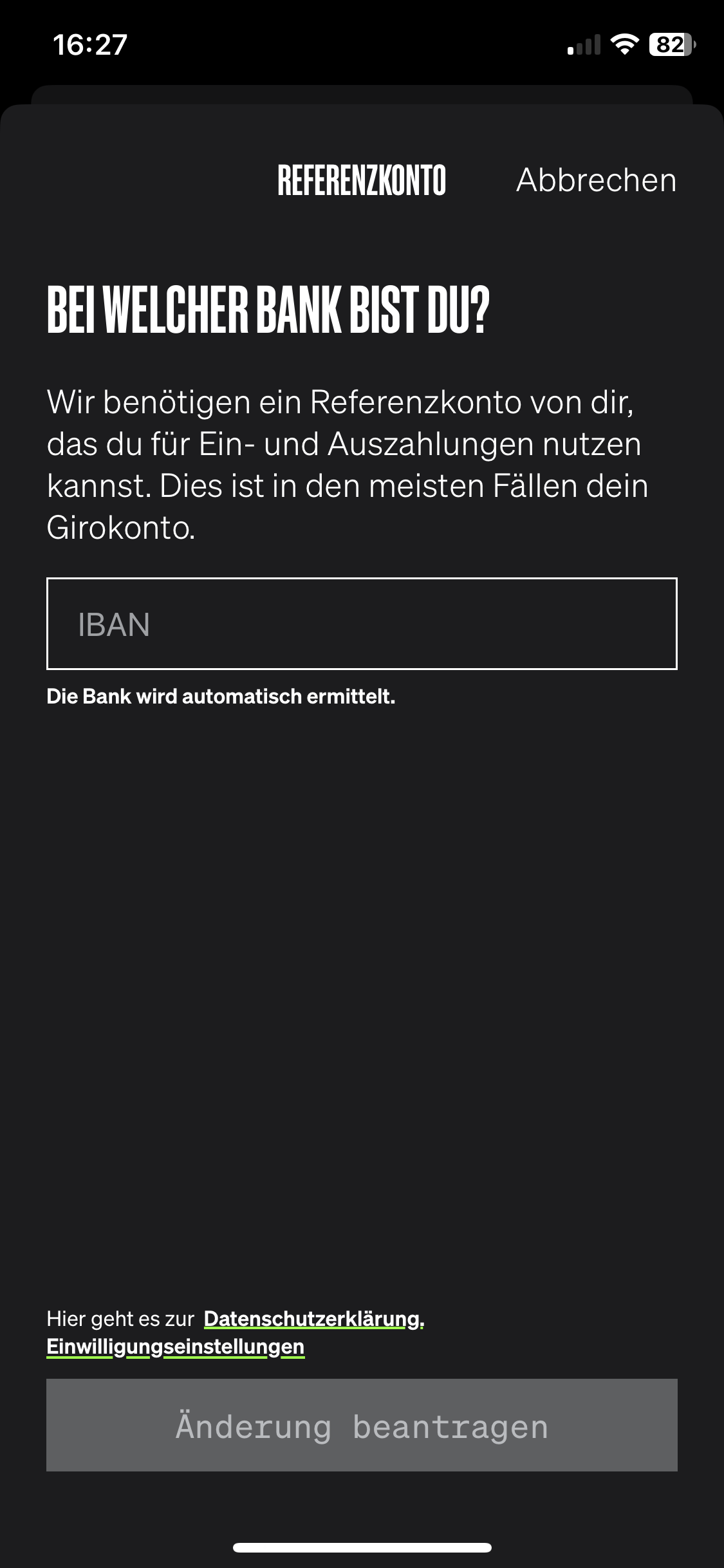Focus the IBAN input field

coord(362,624)
